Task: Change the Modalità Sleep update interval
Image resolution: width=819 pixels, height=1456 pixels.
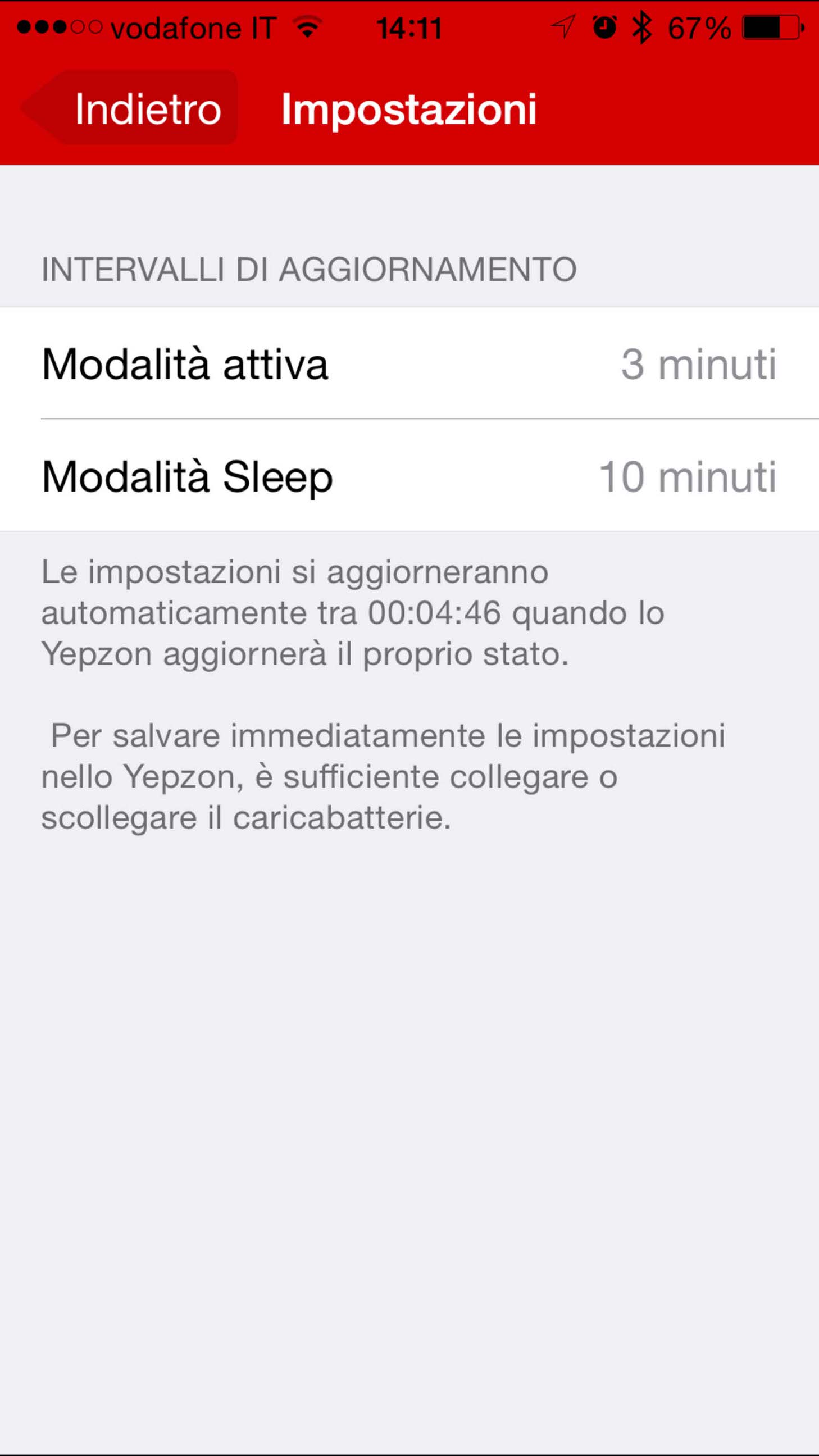Action: point(409,476)
